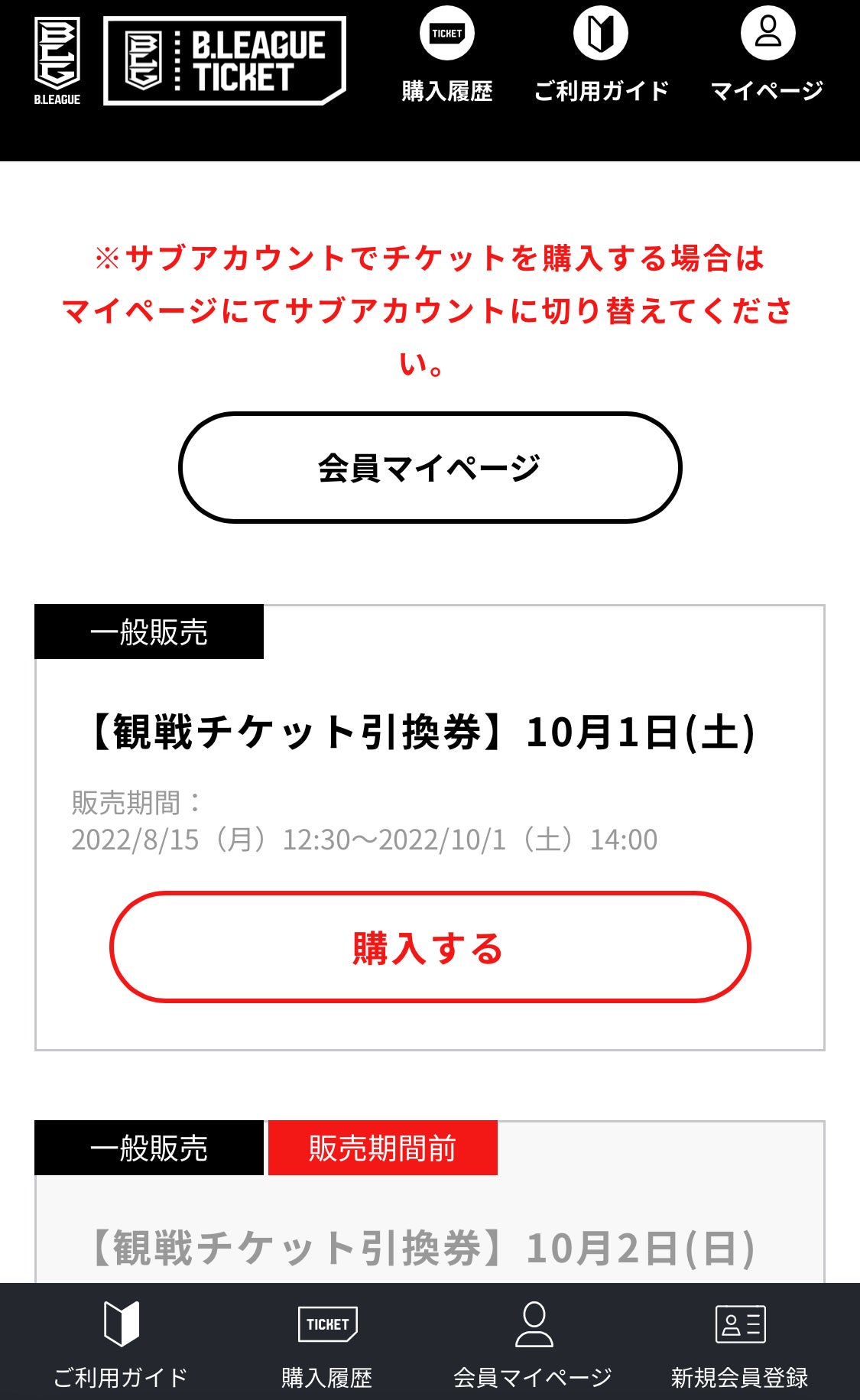This screenshot has height=1400, width=860.
Task: Open 会員マイページ in the bottom bar
Action: pyautogui.click(x=534, y=1345)
